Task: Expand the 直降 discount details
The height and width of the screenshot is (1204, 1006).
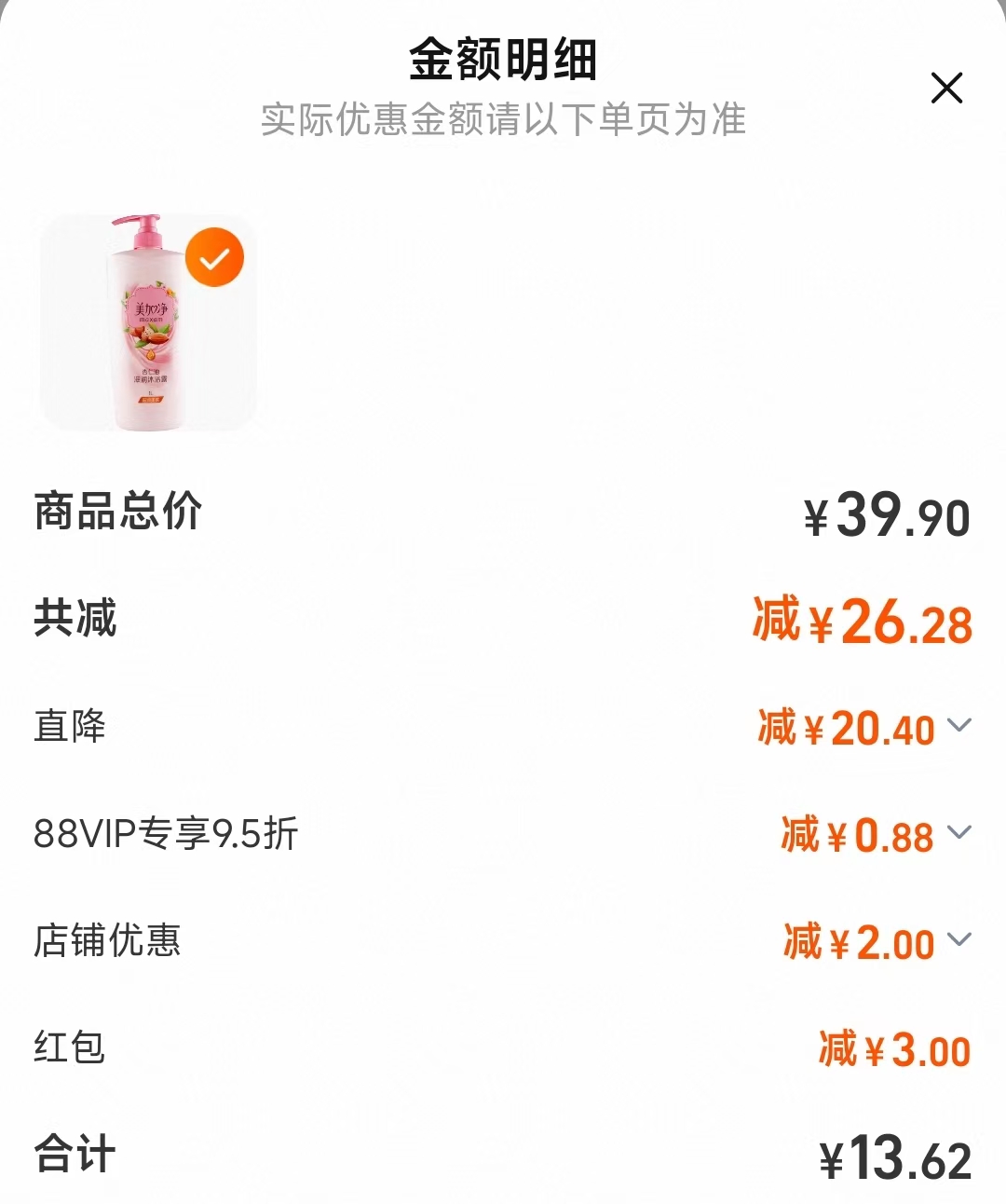Action: [x=959, y=730]
